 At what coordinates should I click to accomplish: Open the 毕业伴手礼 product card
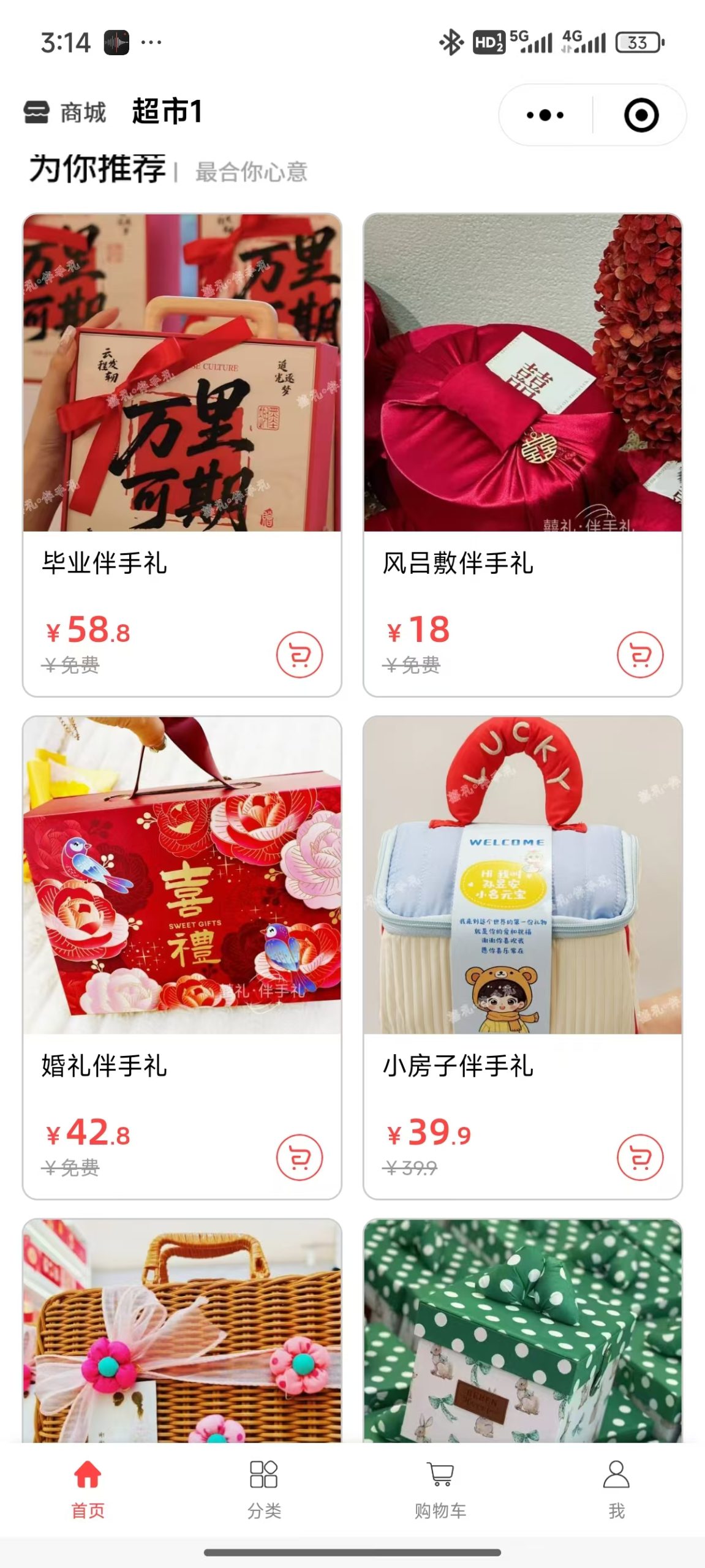(182, 374)
